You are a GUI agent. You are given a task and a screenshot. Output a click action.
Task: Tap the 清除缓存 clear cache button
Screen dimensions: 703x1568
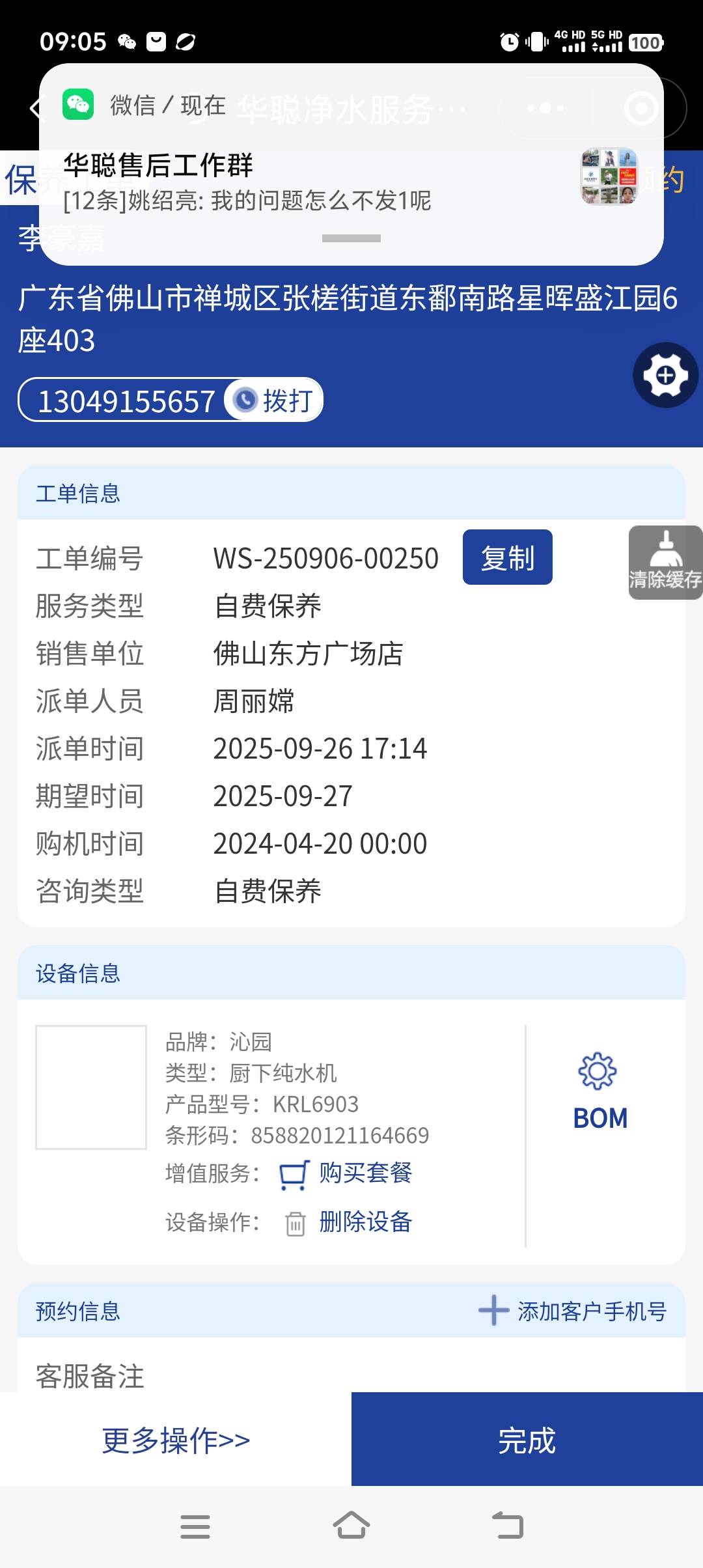[x=665, y=563]
